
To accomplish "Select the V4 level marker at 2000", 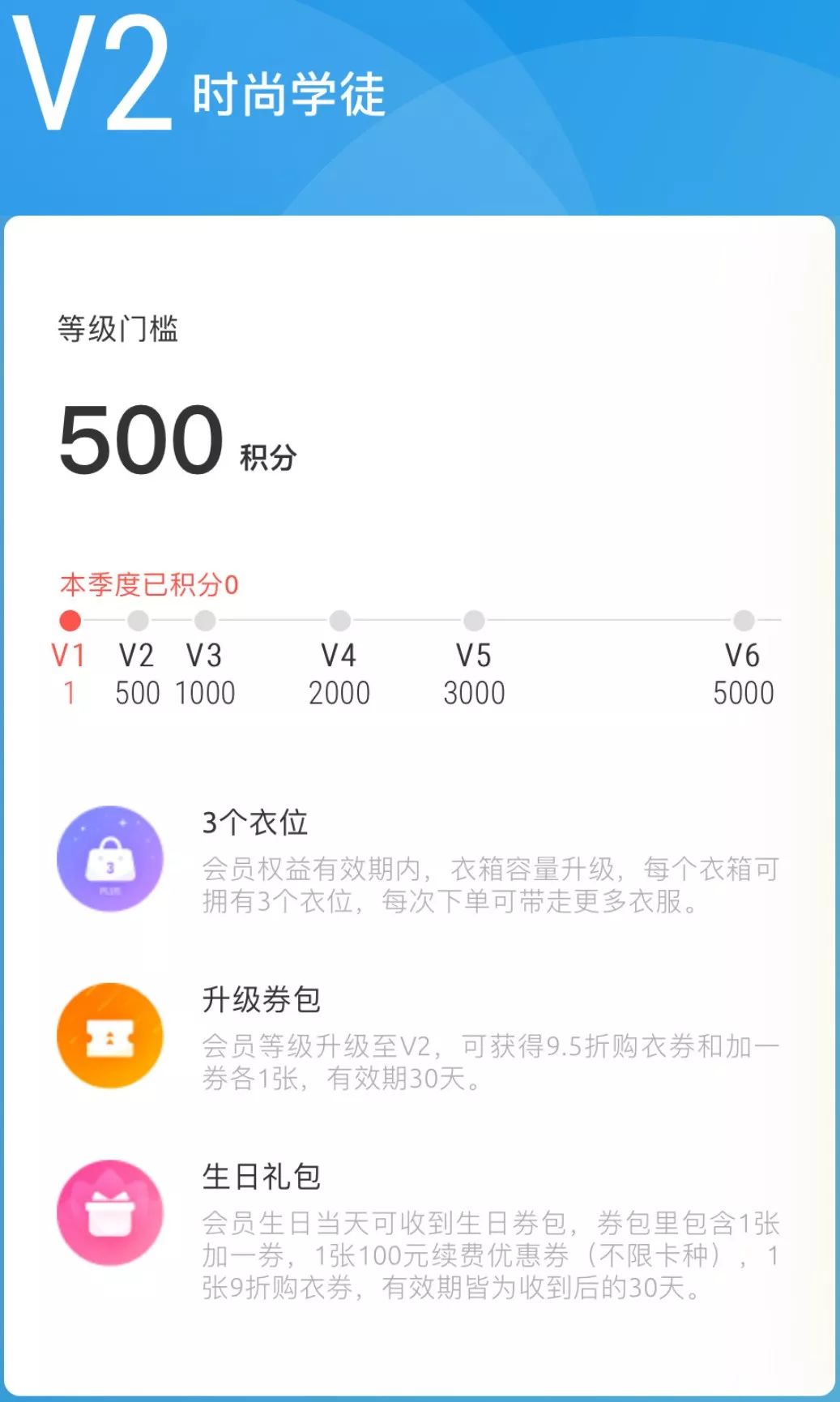I will pyautogui.click(x=340, y=673).
